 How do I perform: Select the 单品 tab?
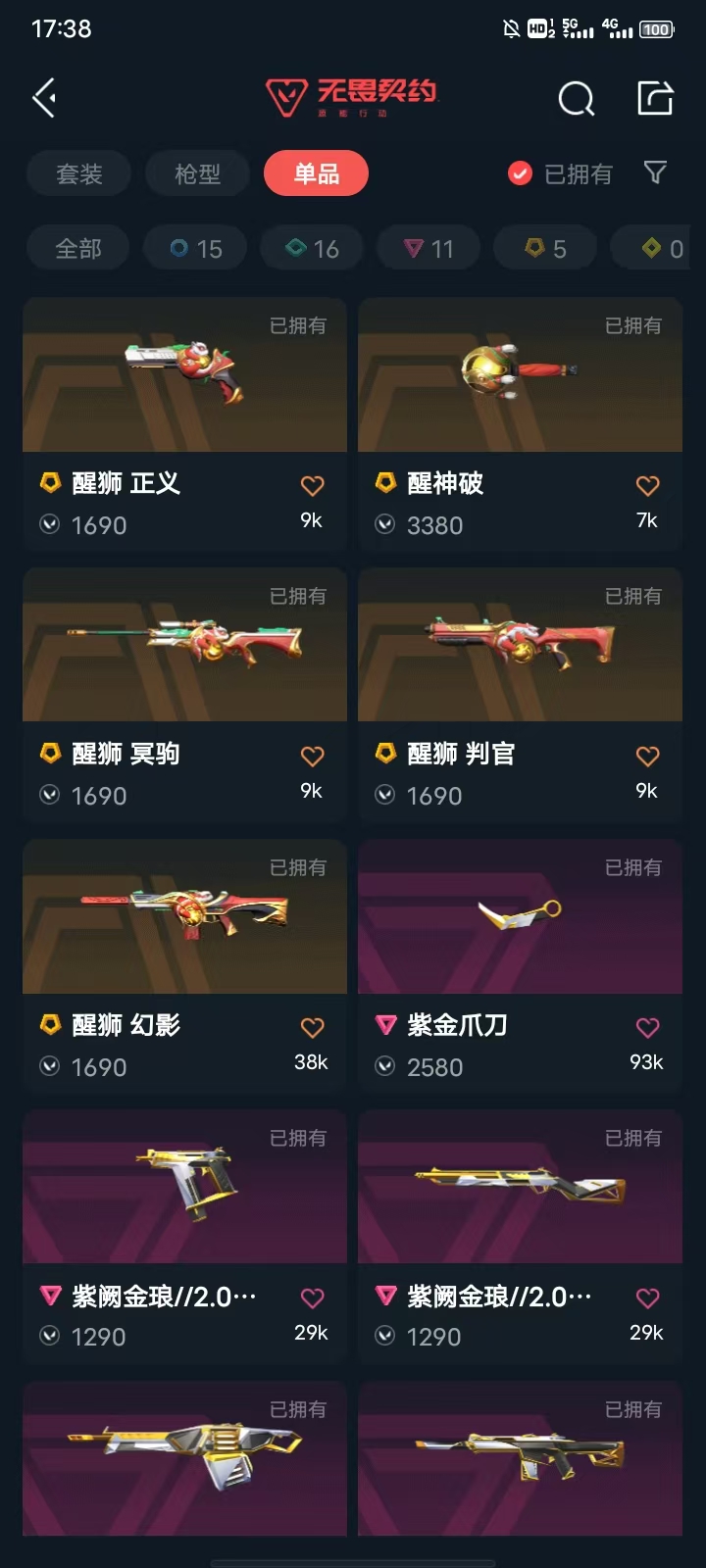pos(316,174)
